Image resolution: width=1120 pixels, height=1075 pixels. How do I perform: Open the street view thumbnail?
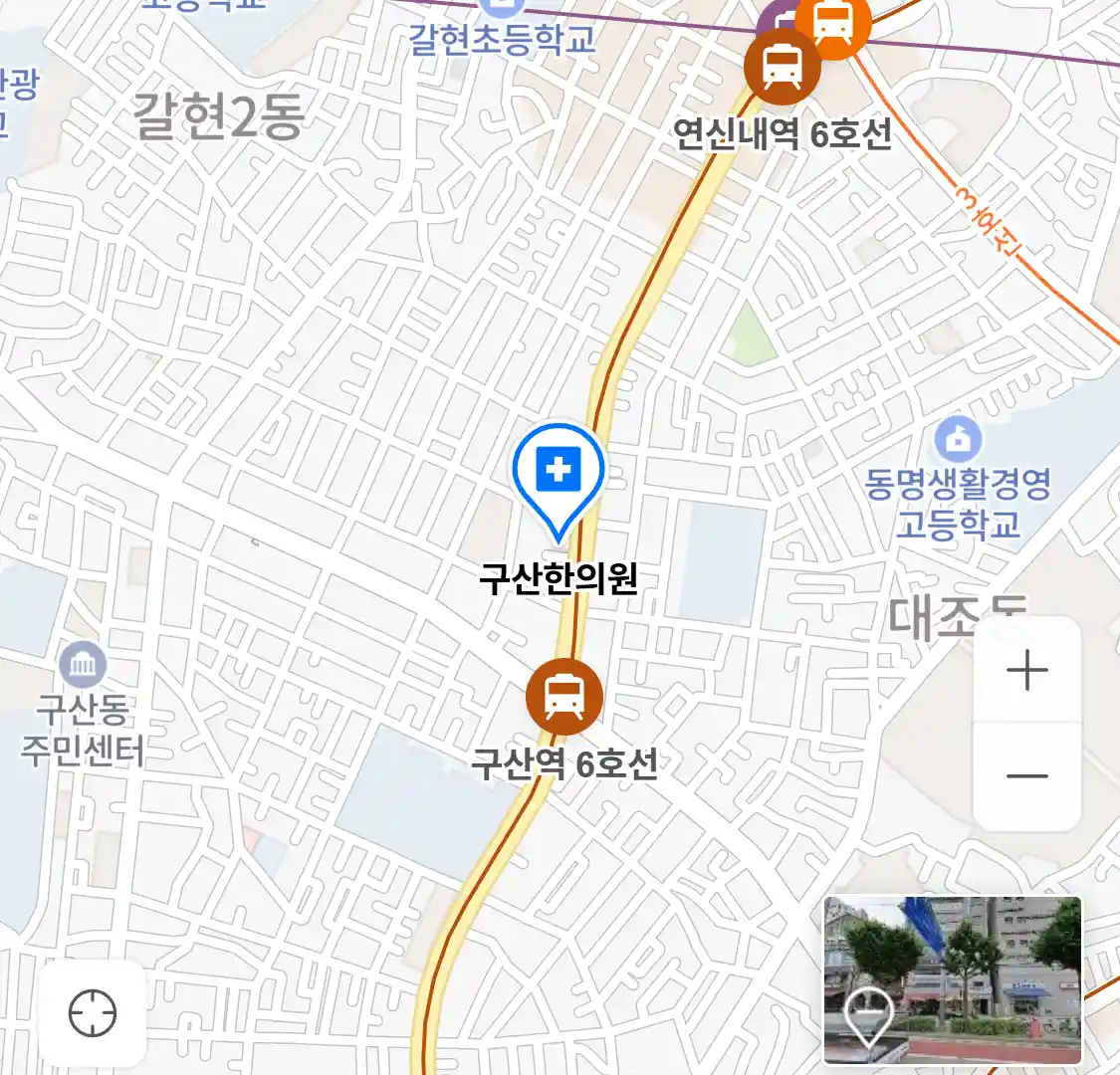point(952,979)
